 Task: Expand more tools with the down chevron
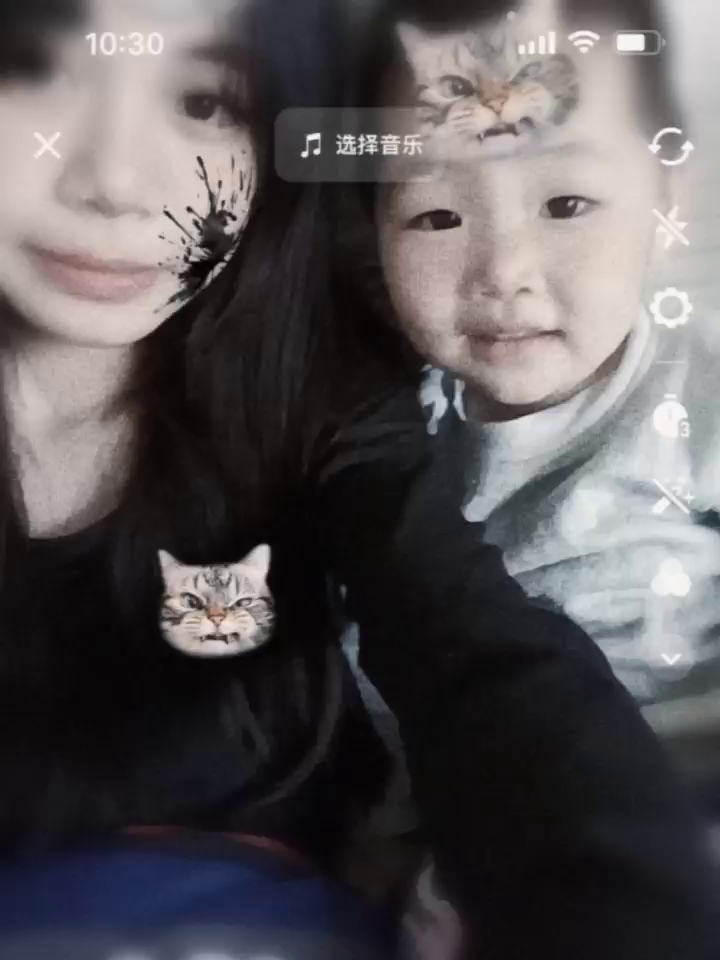coord(671,659)
